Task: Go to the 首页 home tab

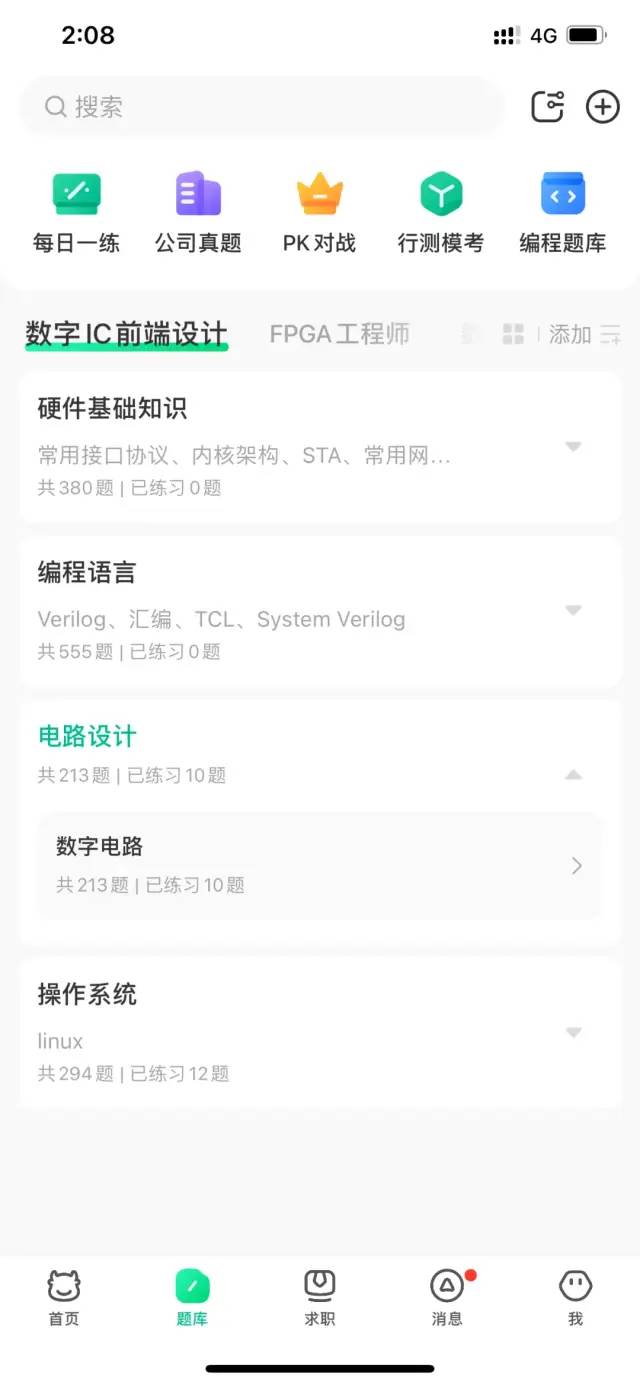Action: coord(64,1298)
